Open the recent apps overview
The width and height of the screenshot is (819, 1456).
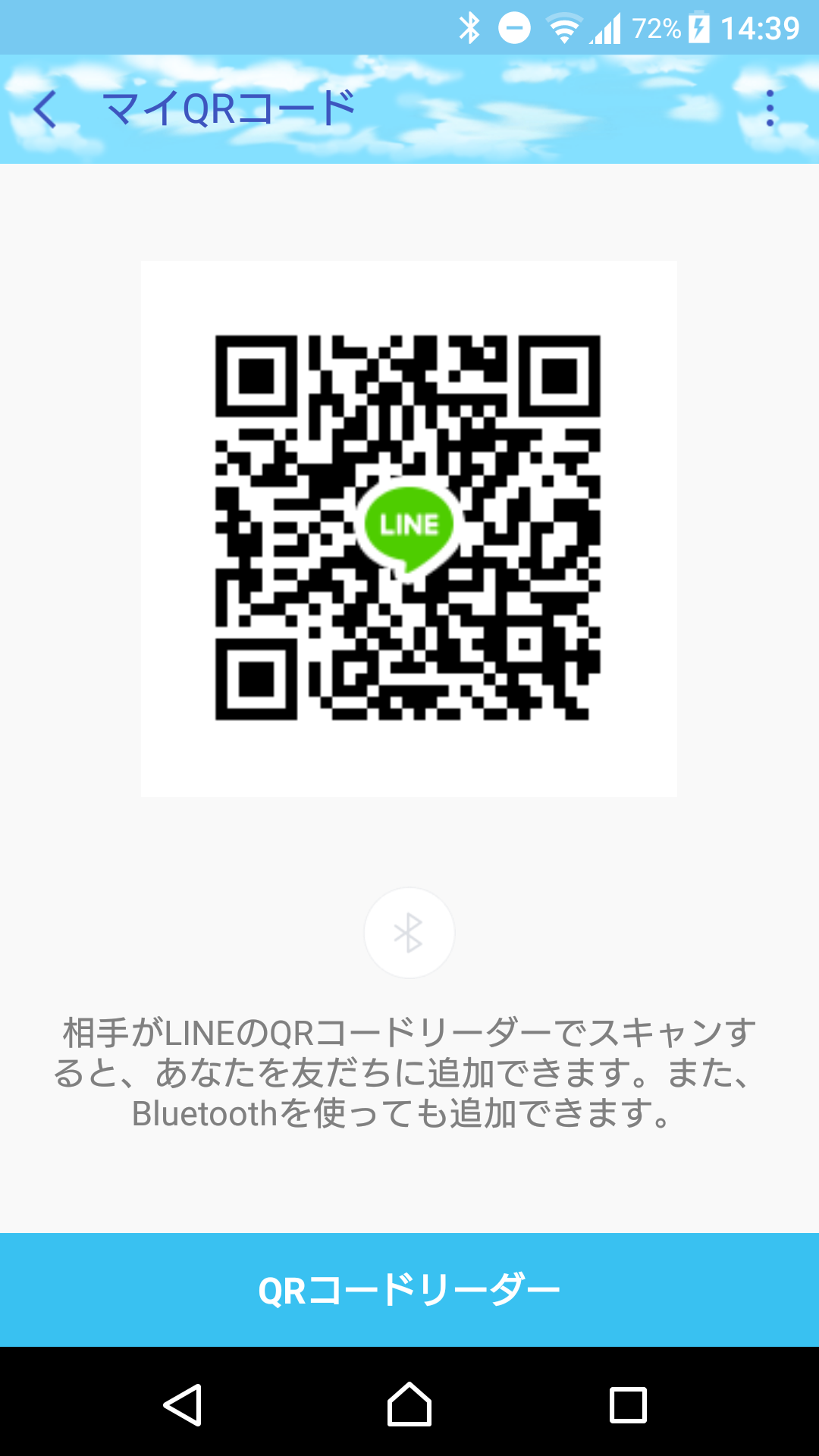tap(628, 1405)
